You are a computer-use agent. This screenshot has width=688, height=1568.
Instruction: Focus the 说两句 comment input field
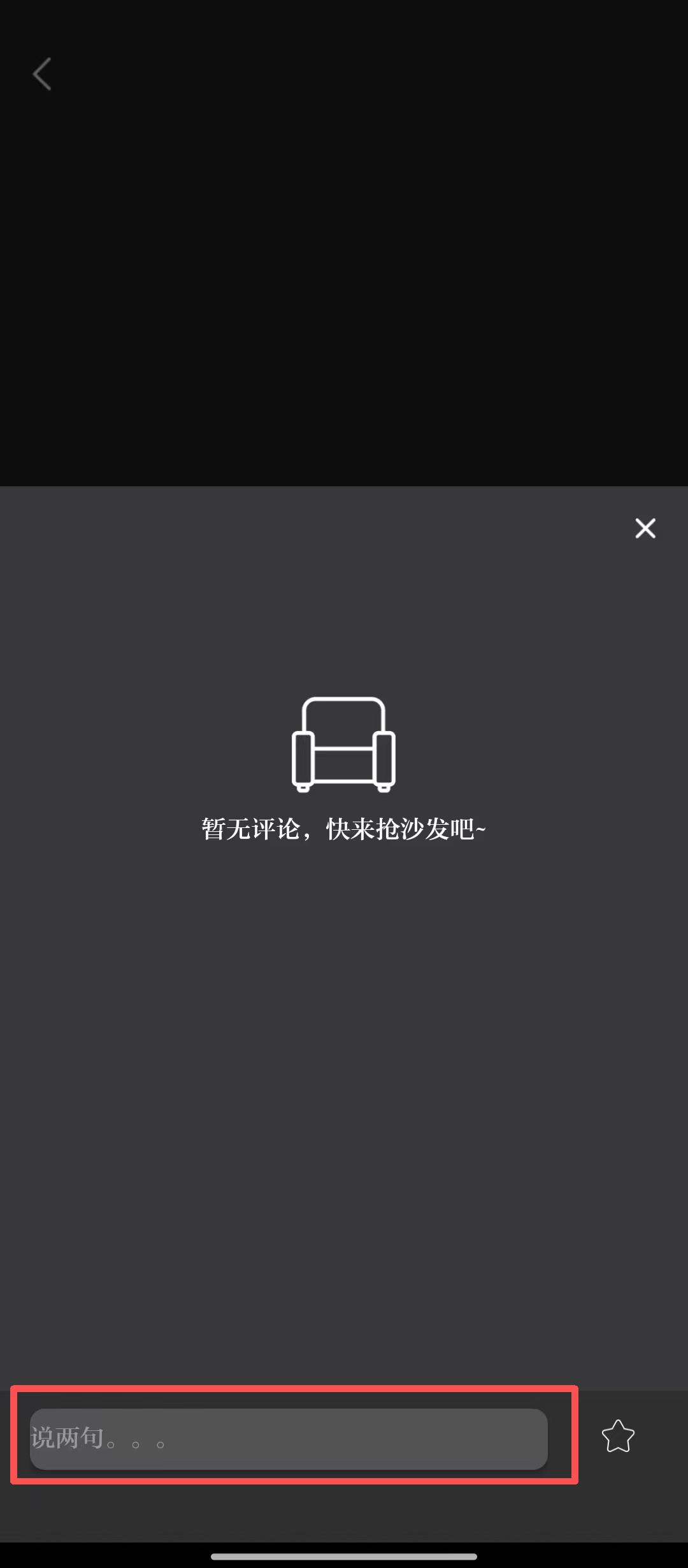click(289, 1439)
